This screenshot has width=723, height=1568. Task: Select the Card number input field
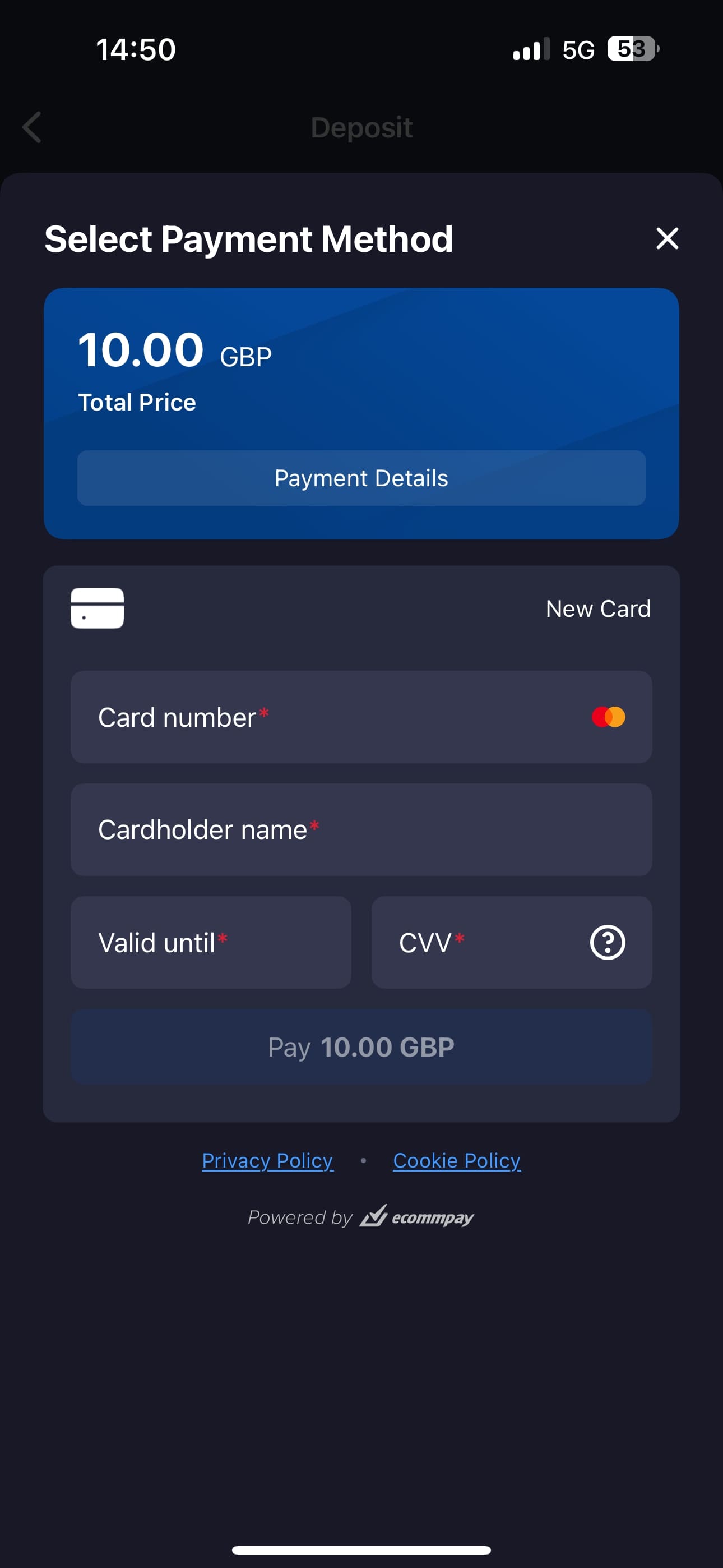(x=304, y=717)
